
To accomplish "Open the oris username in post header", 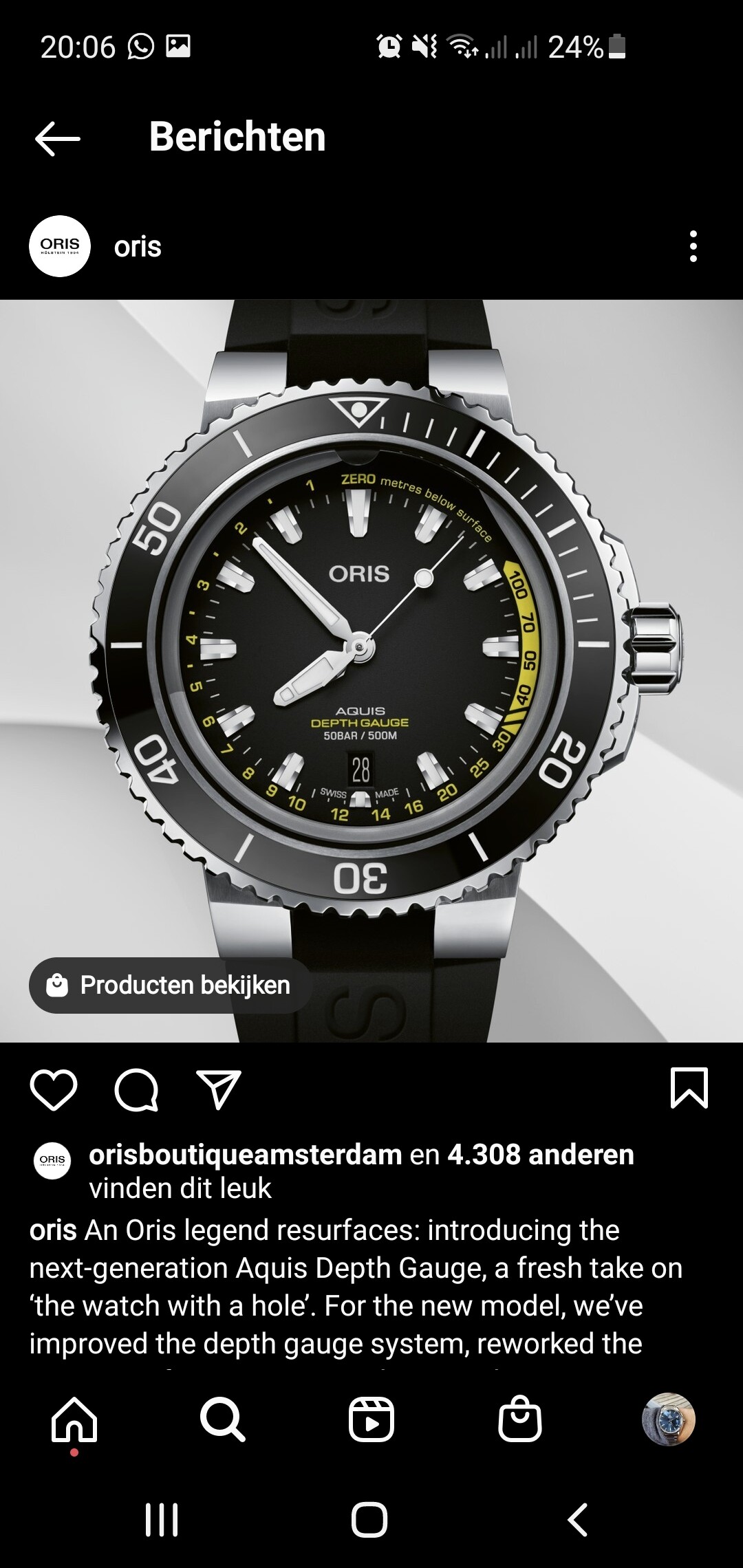I will coord(138,246).
